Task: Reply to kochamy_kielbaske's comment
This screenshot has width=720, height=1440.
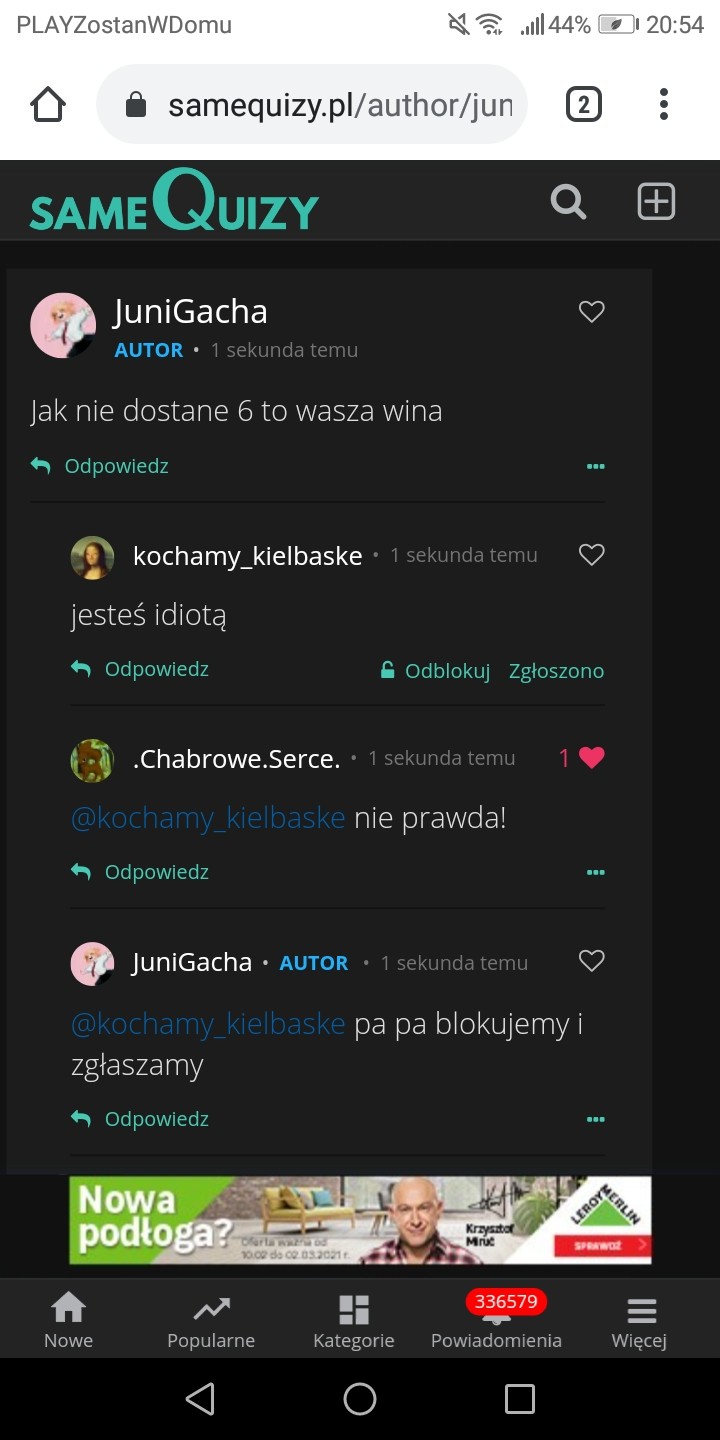Action: pyautogui.click(x=140, y=669)
